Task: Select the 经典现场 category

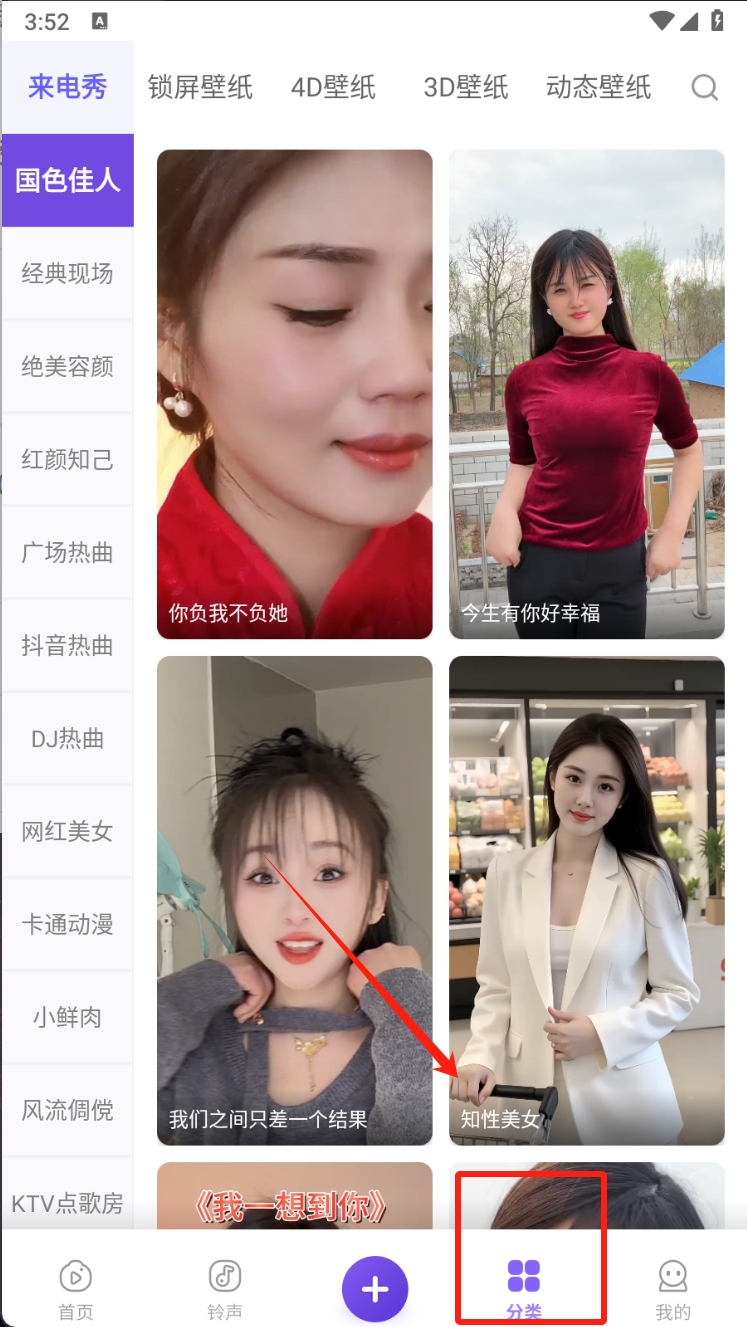Action: click(x=67, y=273)
